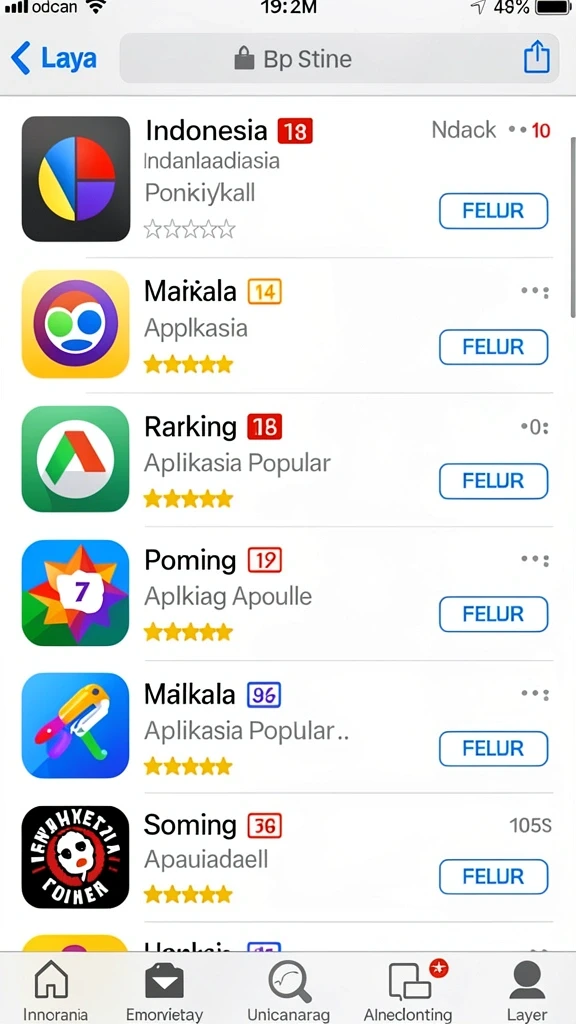
Task: Switch to the Unicanarag search tab
Action: pyautogui.click(x=289, y=991)
